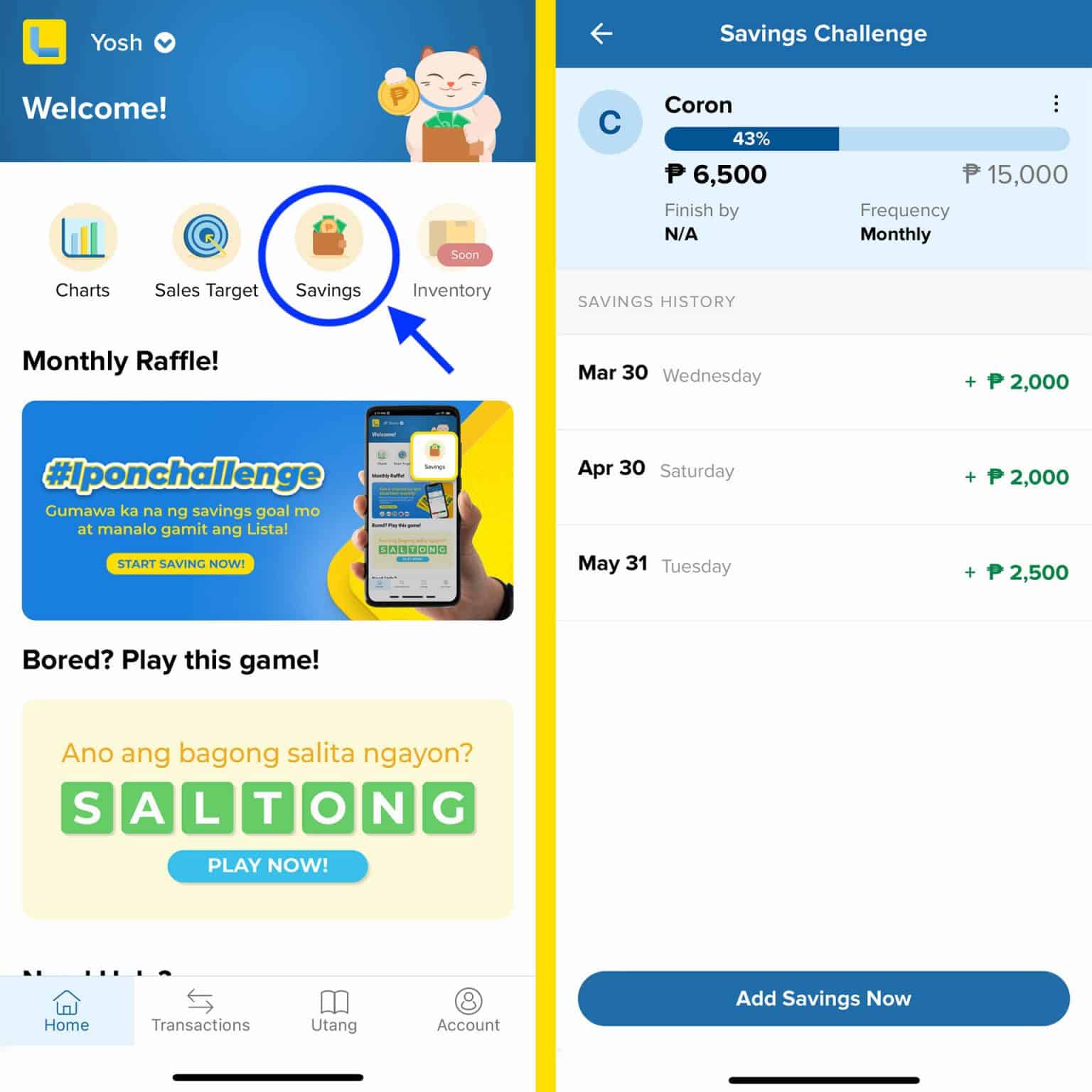Open the Mar 30 savings entry
The width and height of the screenshot is (1092, 1092).
click(823, 381)
